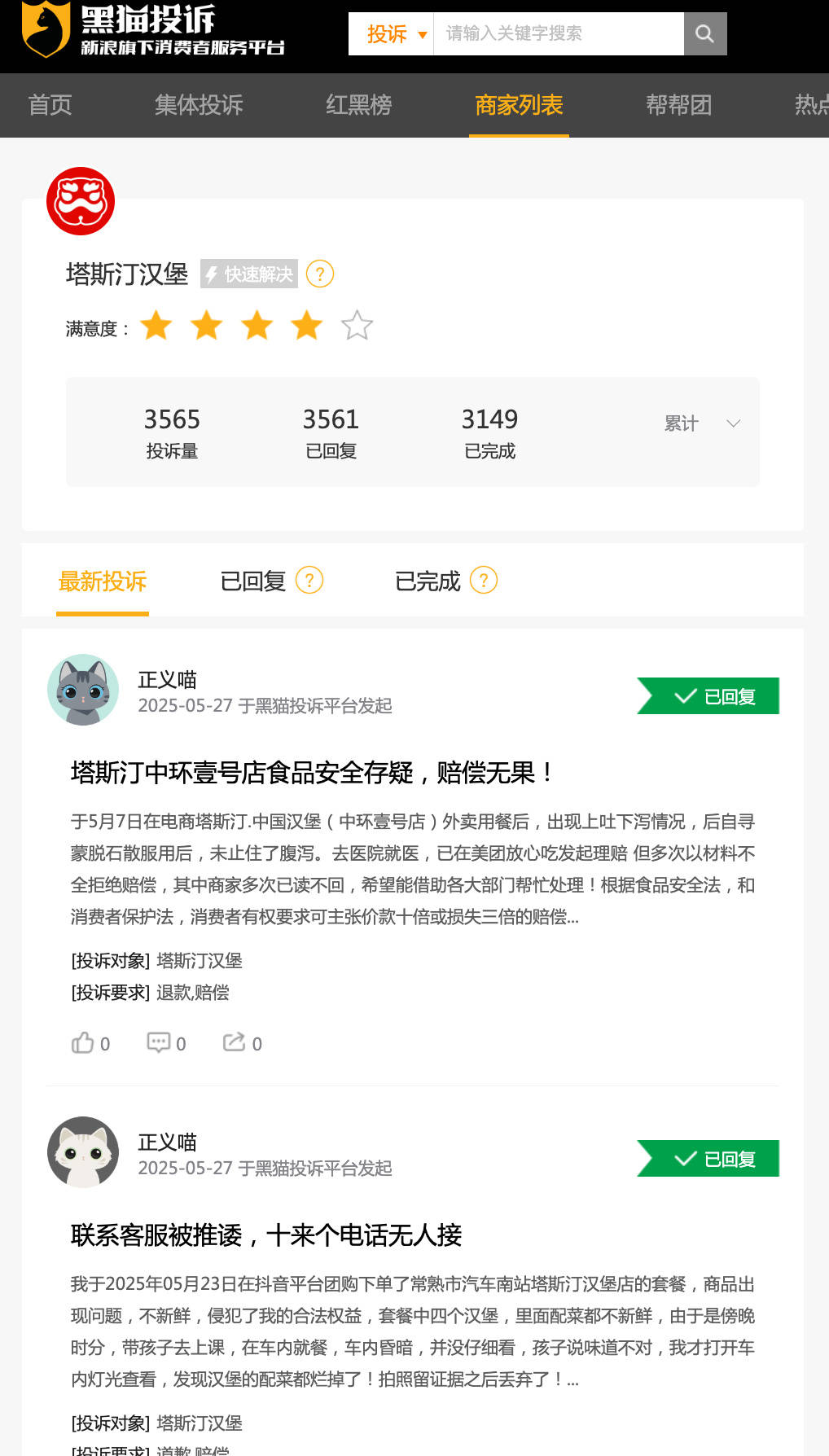The image size is (829, 1456).
Task: Comment on the 食品安全存疑 complaint
Action: 166,1043
